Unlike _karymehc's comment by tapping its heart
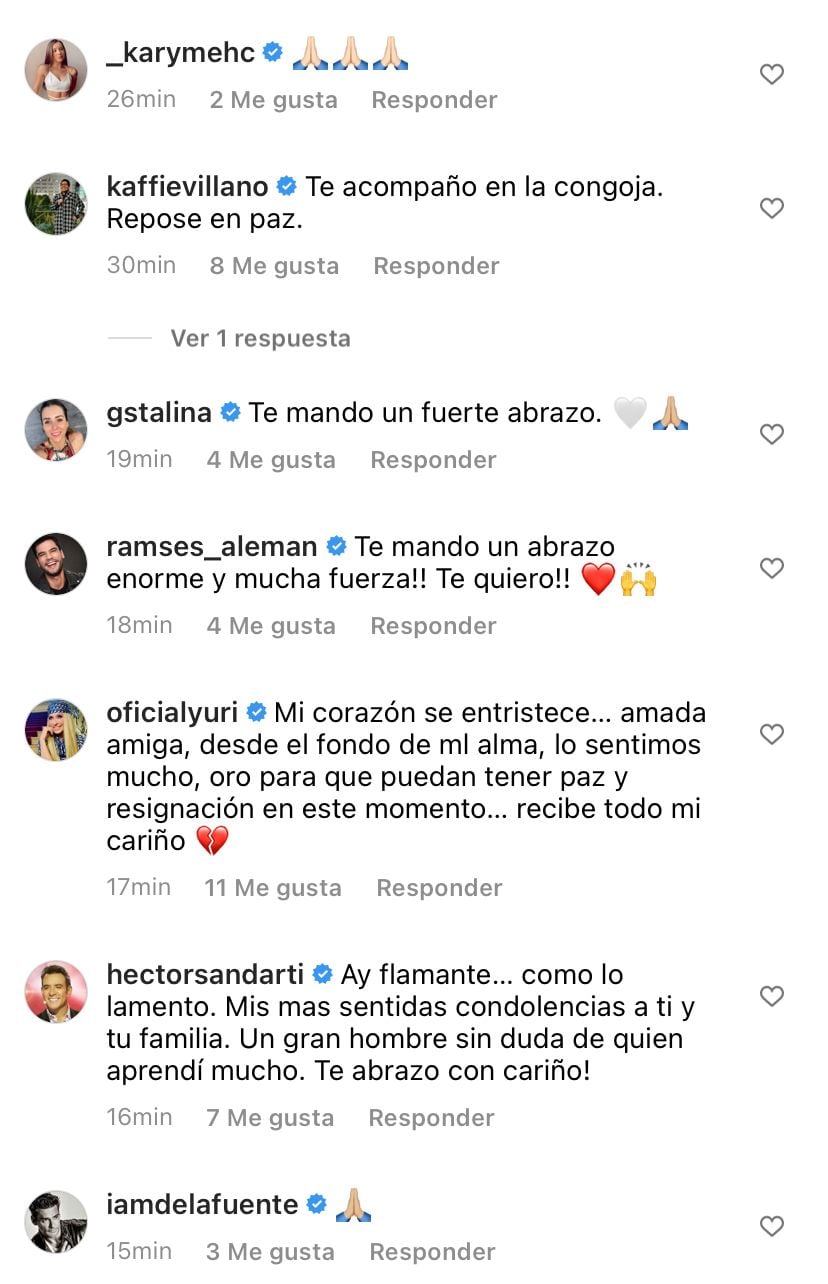The image size is (828, 1284). pyautogui.click(x=771, y=75)
